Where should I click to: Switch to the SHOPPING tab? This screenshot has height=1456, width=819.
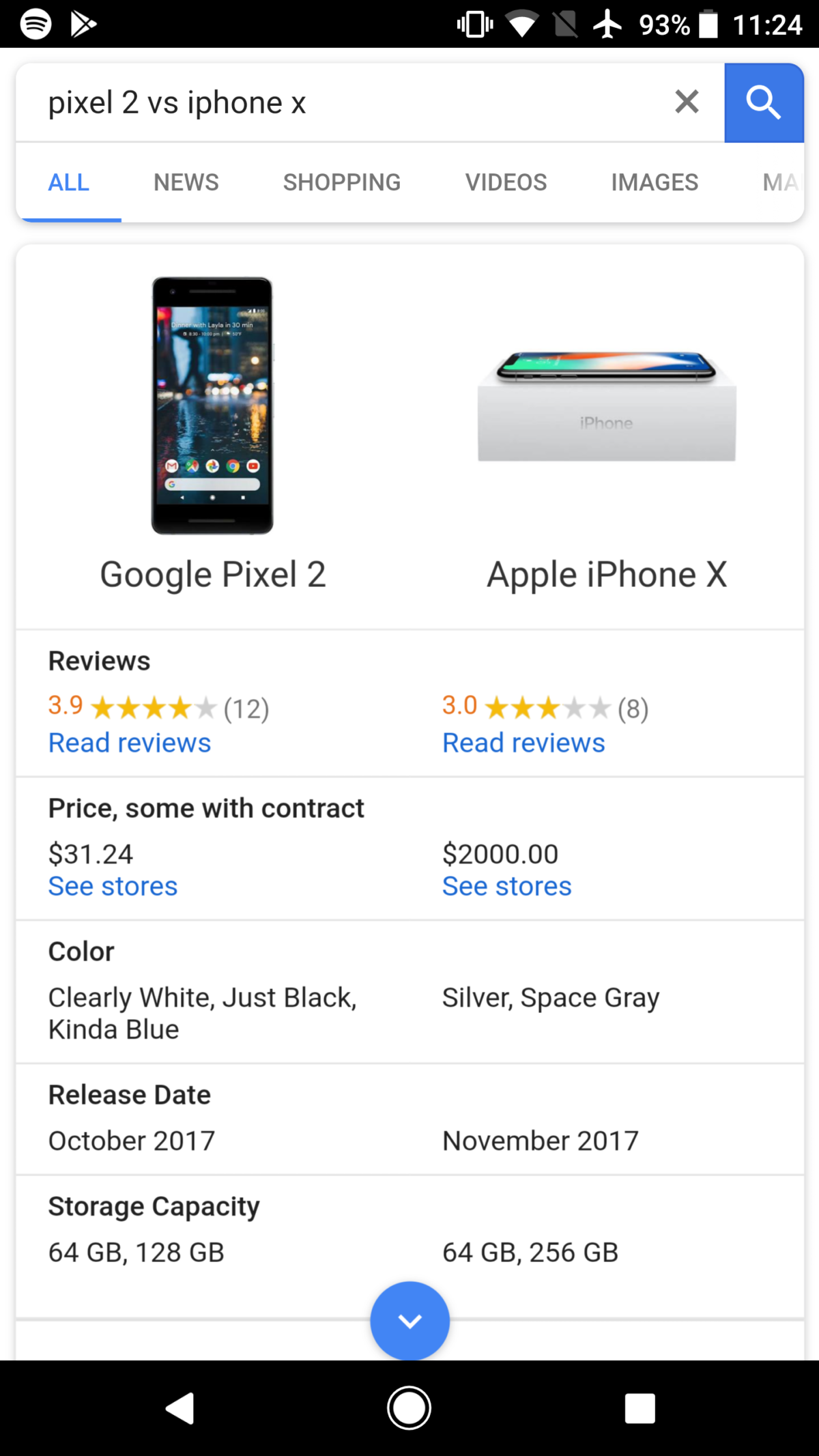(342, 182)
